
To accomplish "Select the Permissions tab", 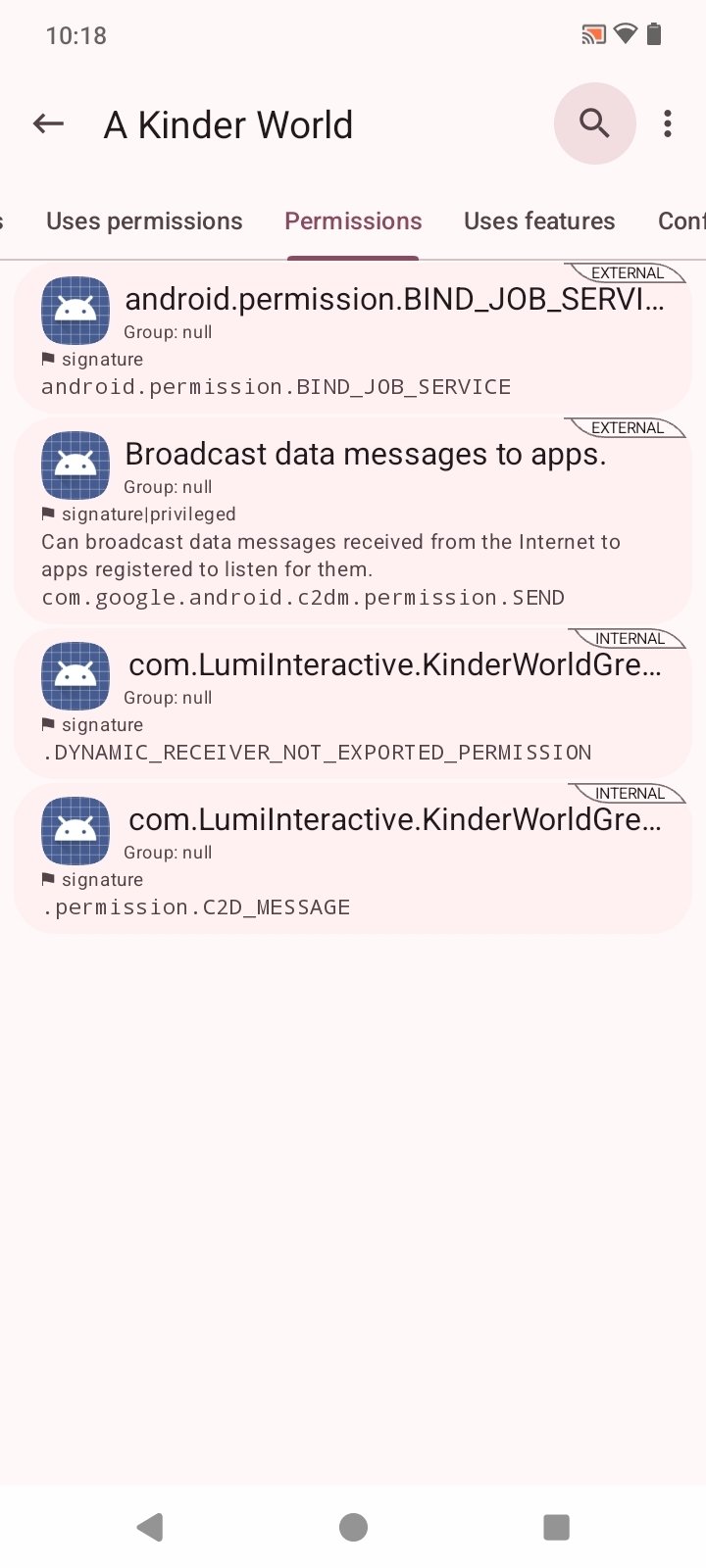I will pos(353,221).
